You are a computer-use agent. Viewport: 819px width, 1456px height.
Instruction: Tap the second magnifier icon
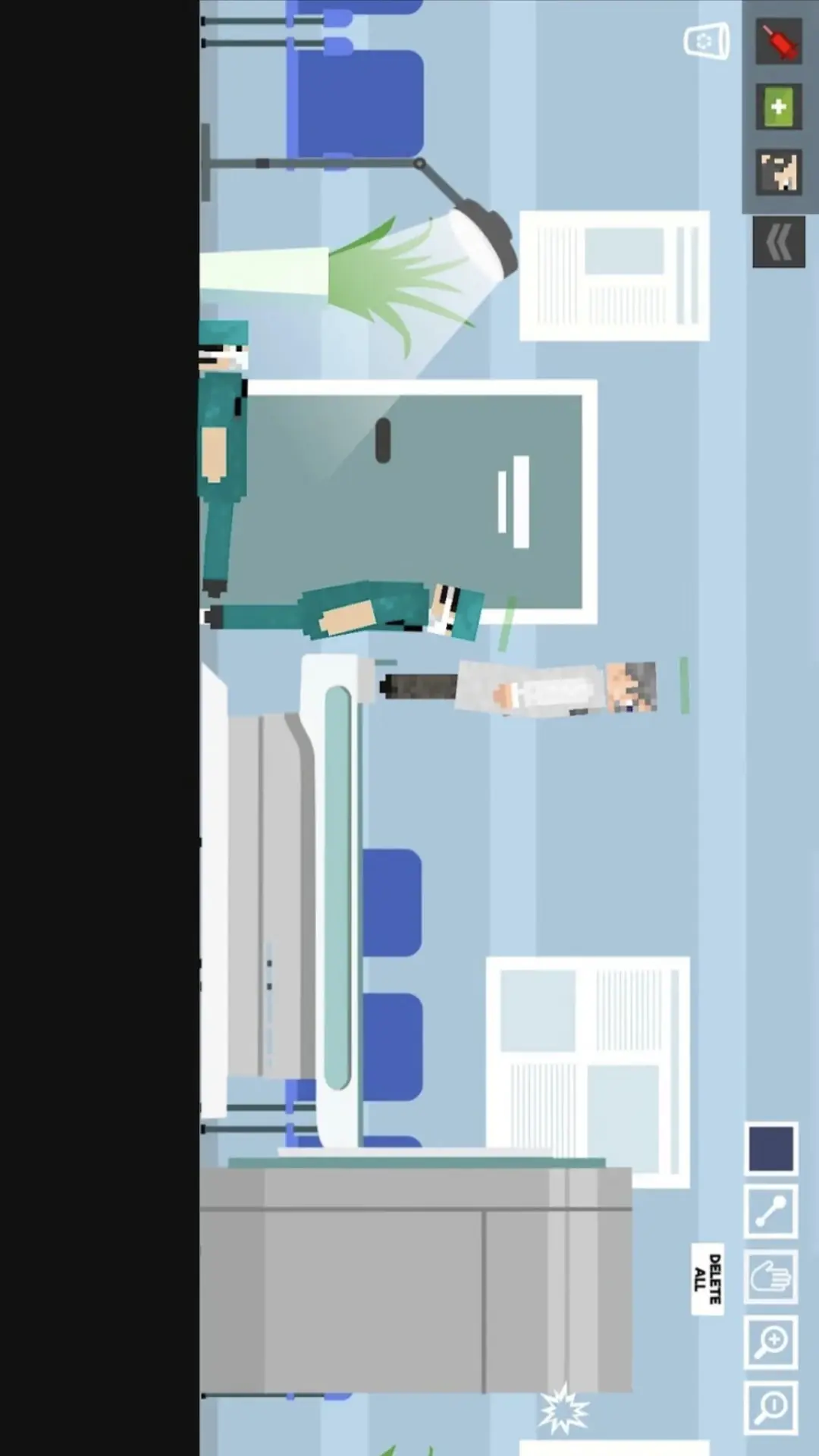tap(771, 1407)
